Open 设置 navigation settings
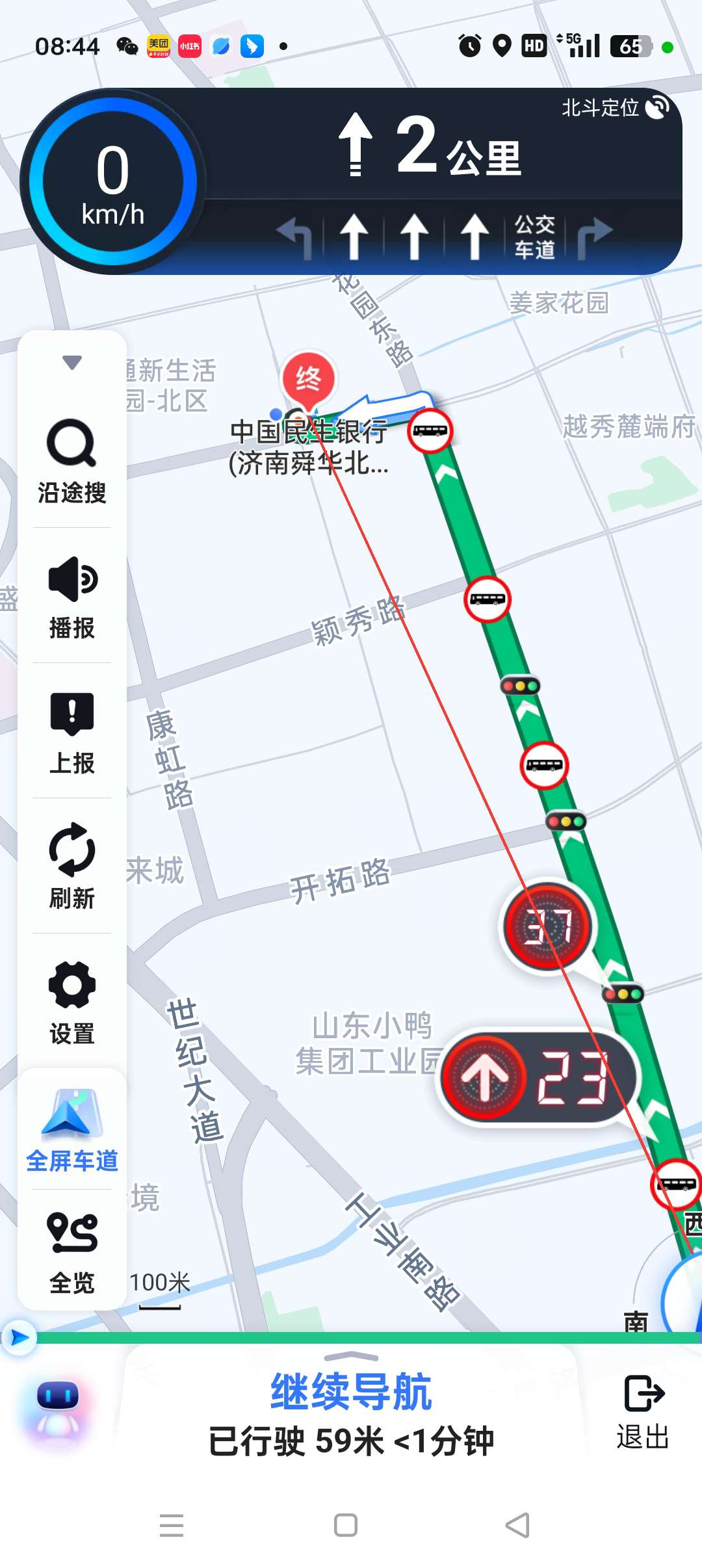The height and width of the screenshot is (1568, 702). (x=72, y=1002)
